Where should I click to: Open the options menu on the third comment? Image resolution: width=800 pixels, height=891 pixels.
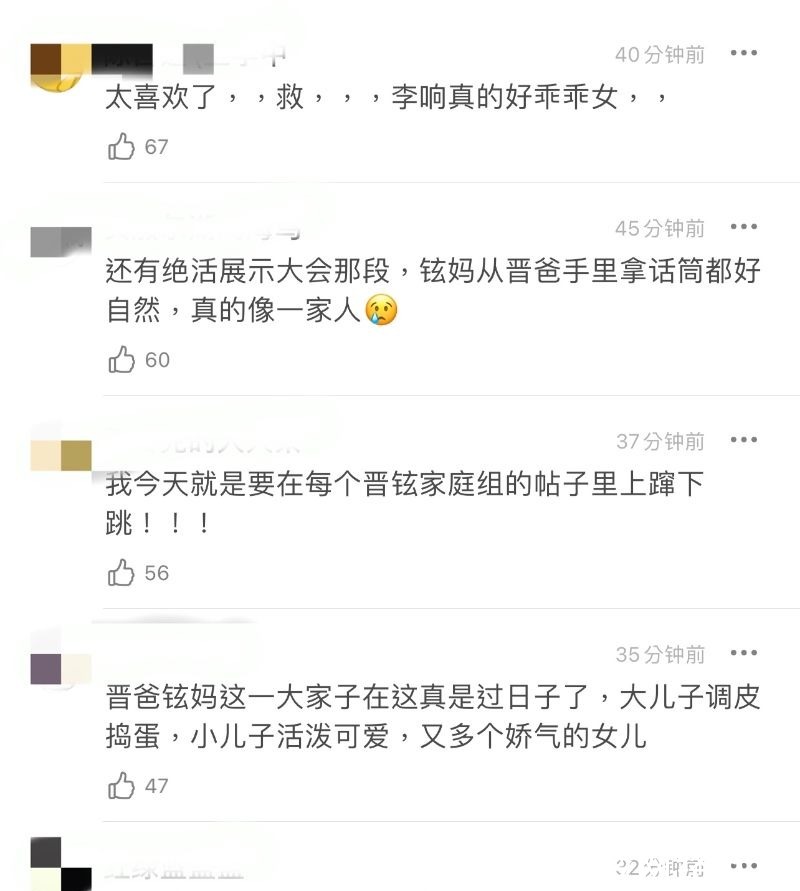pos(744,441)
